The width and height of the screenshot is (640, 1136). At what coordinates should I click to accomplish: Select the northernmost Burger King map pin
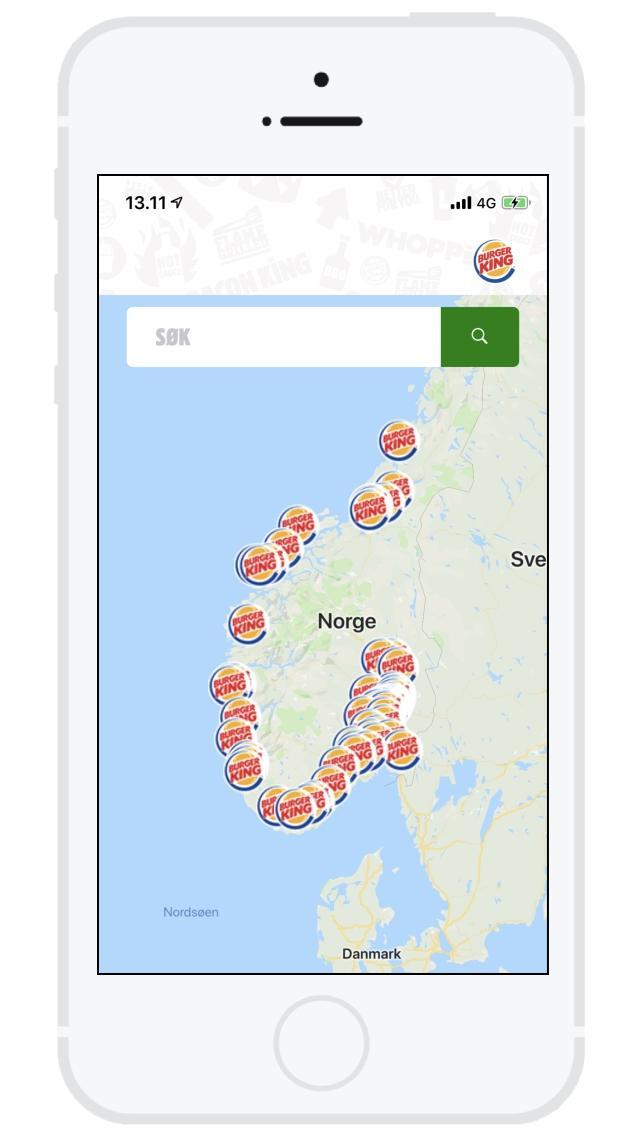click(x=398, y=440)
